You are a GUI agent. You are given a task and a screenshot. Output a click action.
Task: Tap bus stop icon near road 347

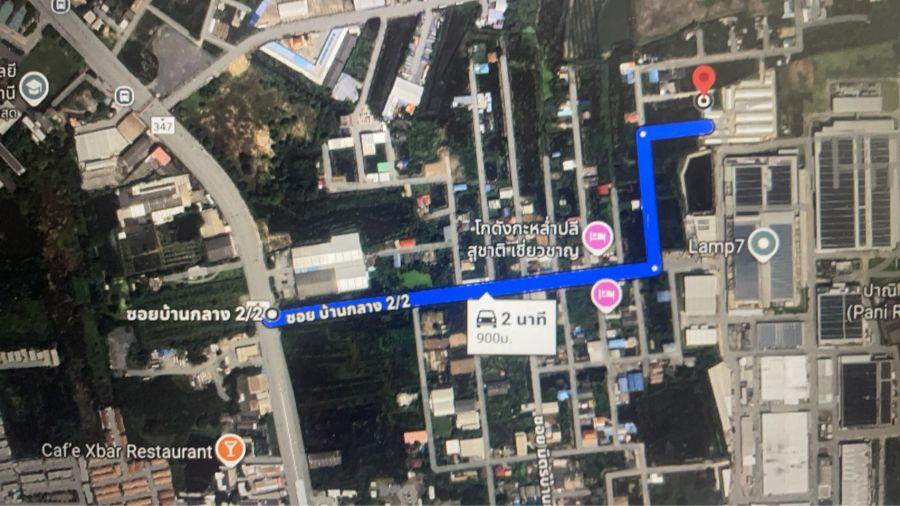point(125,96)
